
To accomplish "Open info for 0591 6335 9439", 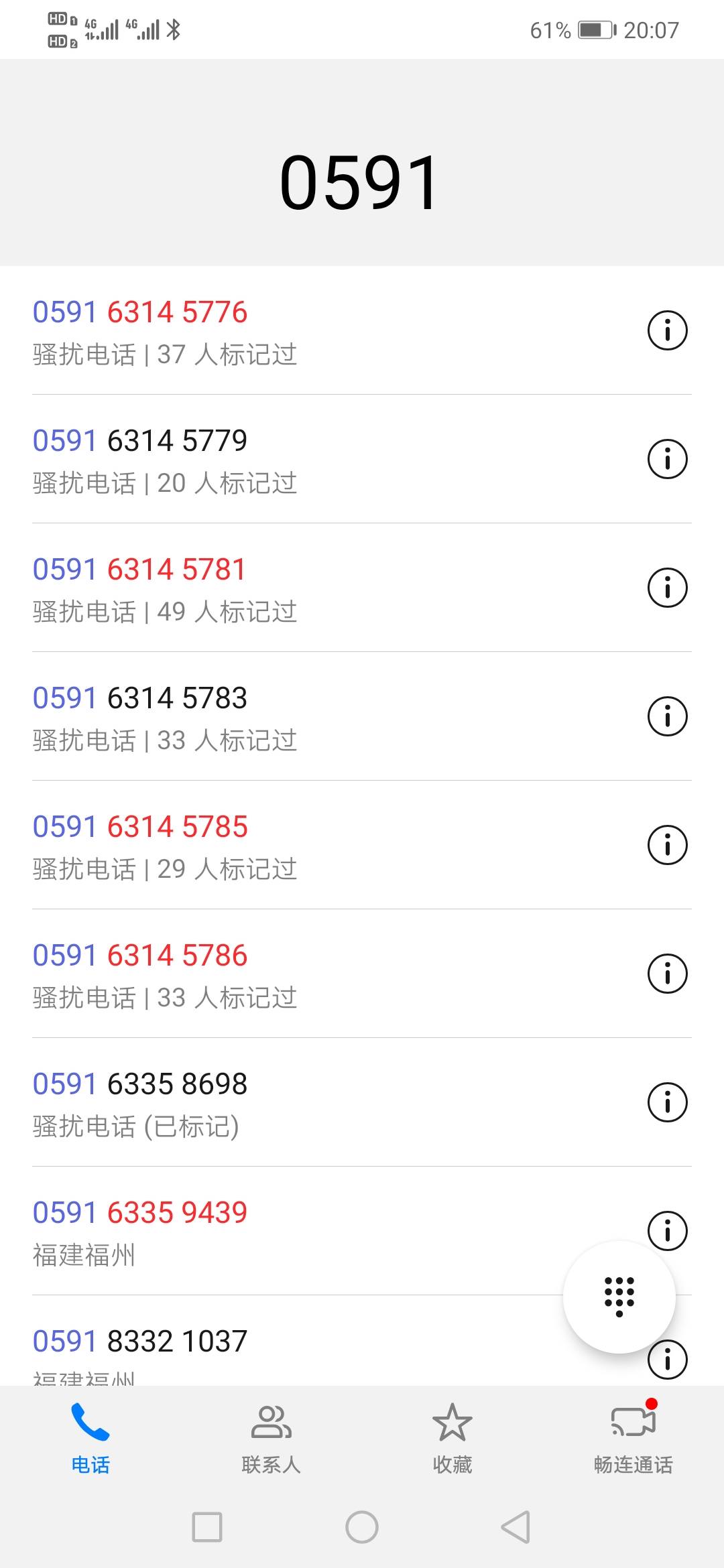I will click(667, 1231).
